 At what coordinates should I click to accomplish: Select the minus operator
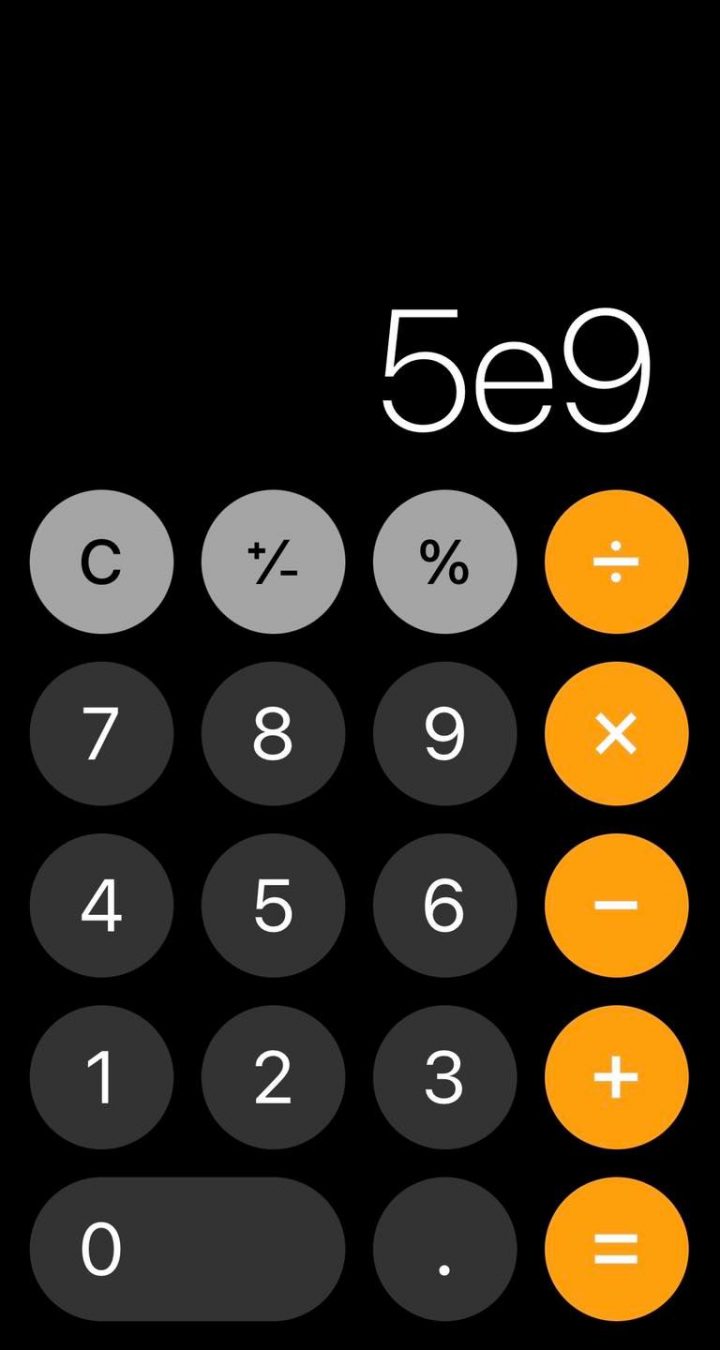617,906
